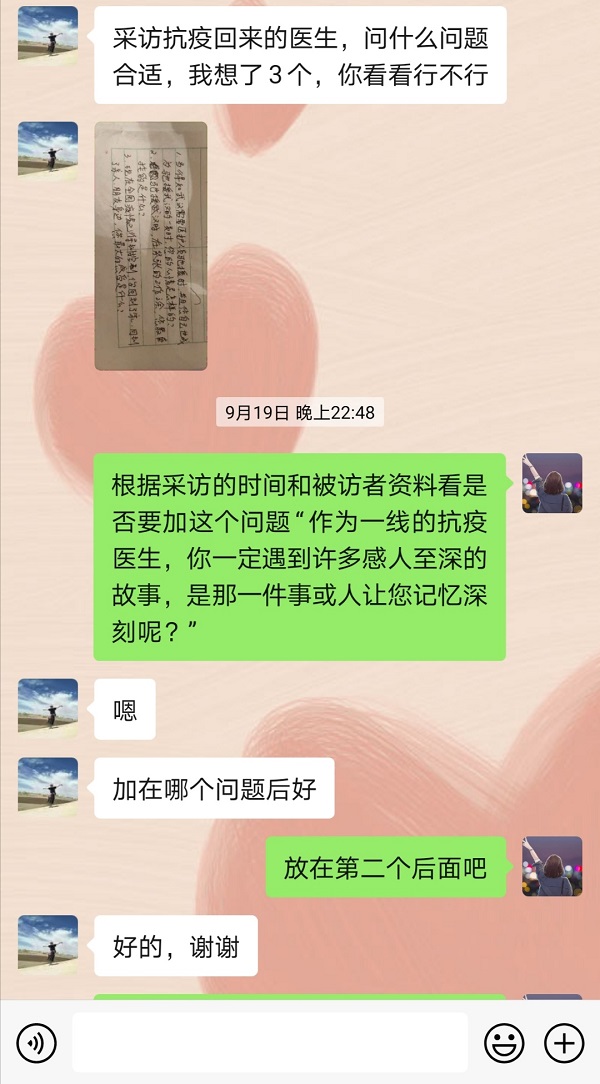Open the plus attachment menu

(563, 1043)
